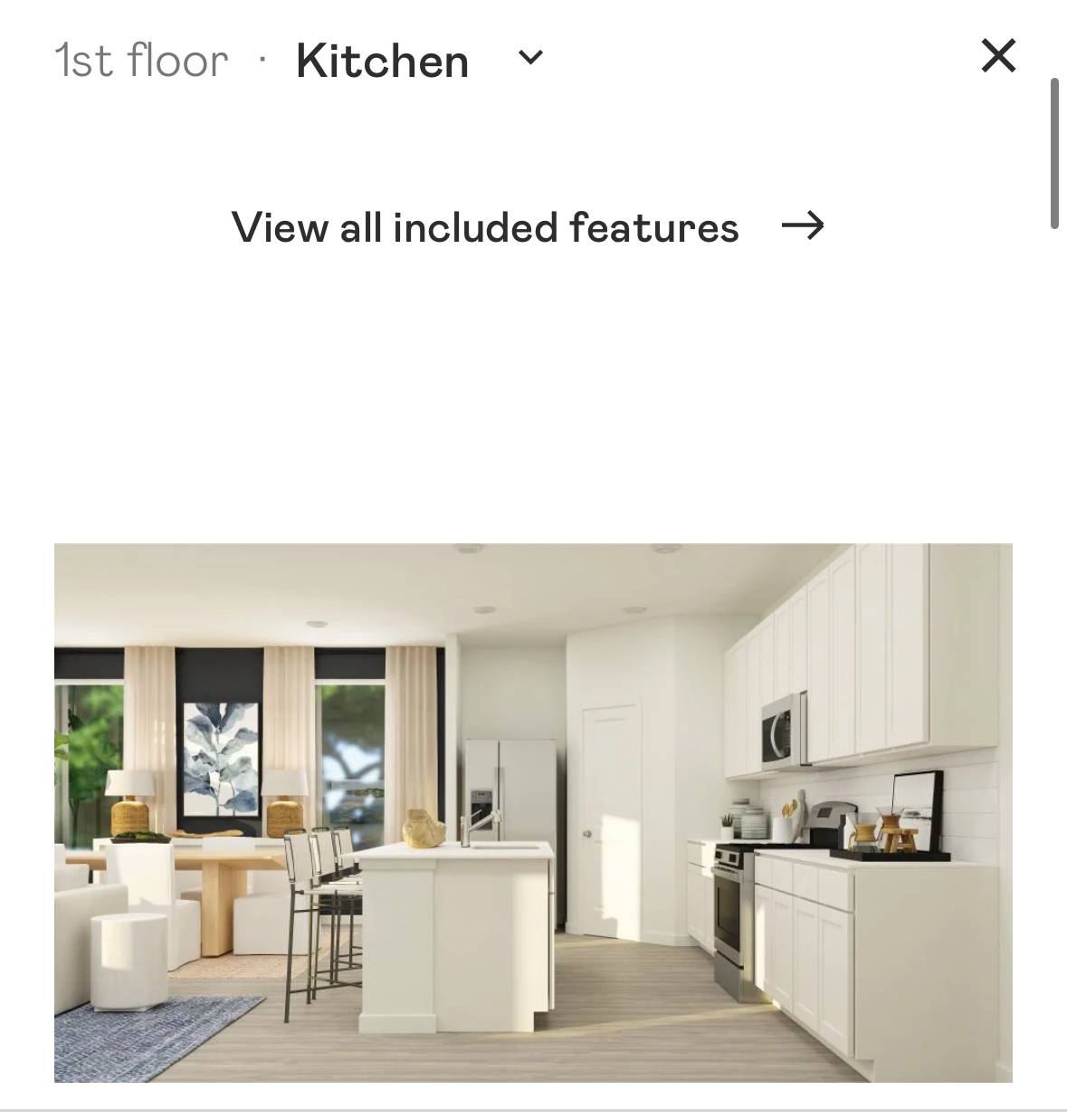The height and width of the screenshot is (1120, 1067).
Task: Close the Kitchen room view
Action: click(x=998, y=56)
